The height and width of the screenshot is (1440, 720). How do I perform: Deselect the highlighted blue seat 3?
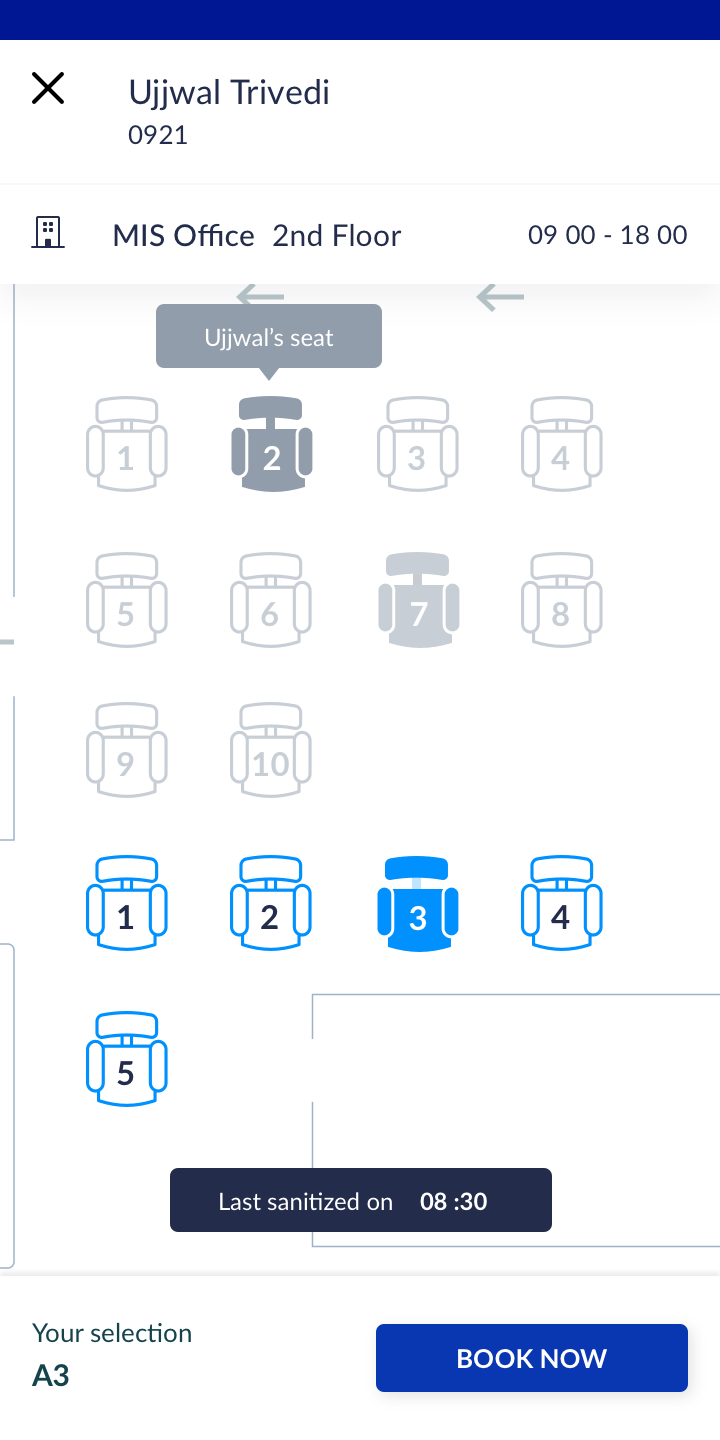tap(418, 904)
